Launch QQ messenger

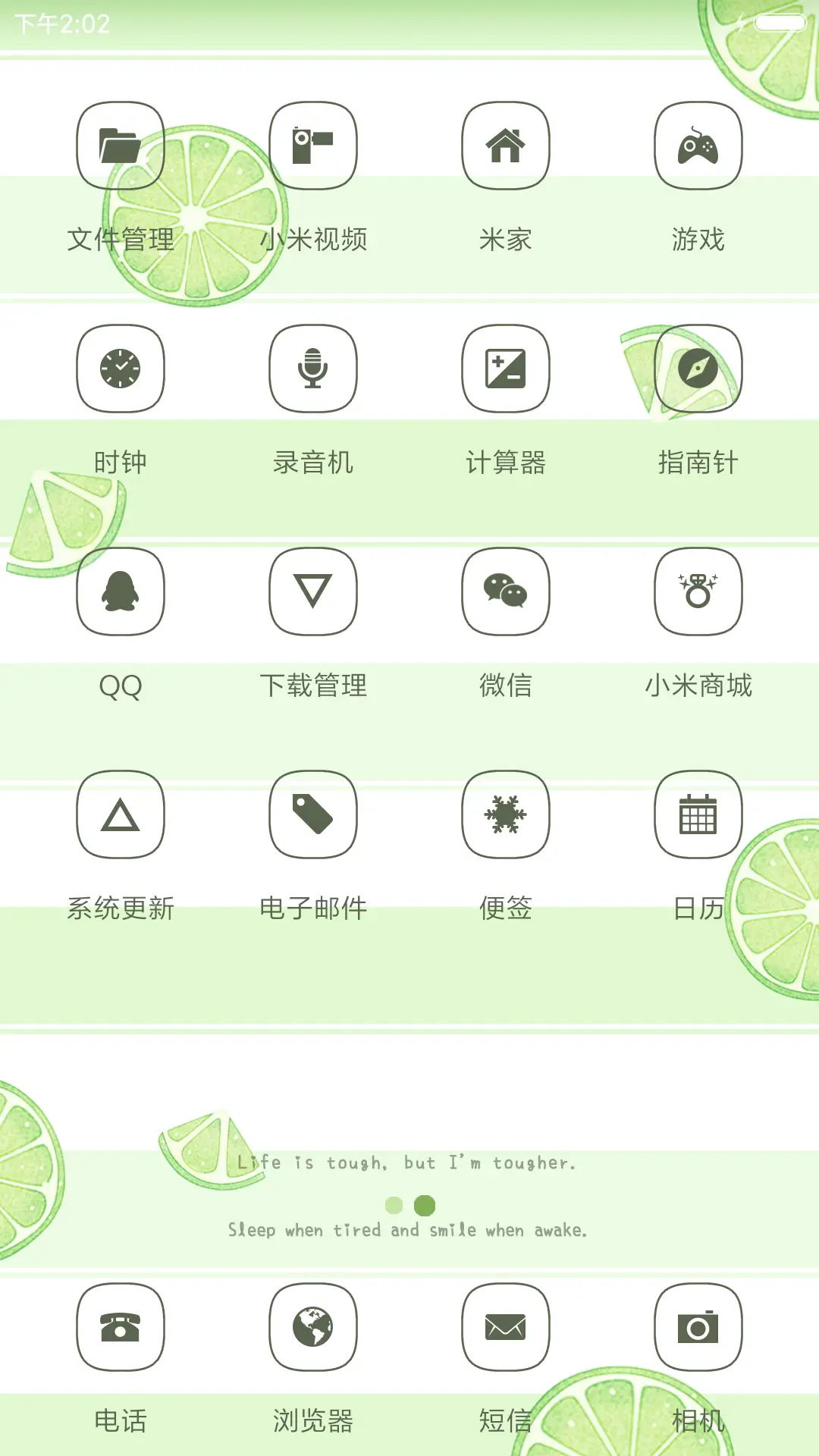pos(120,592)
